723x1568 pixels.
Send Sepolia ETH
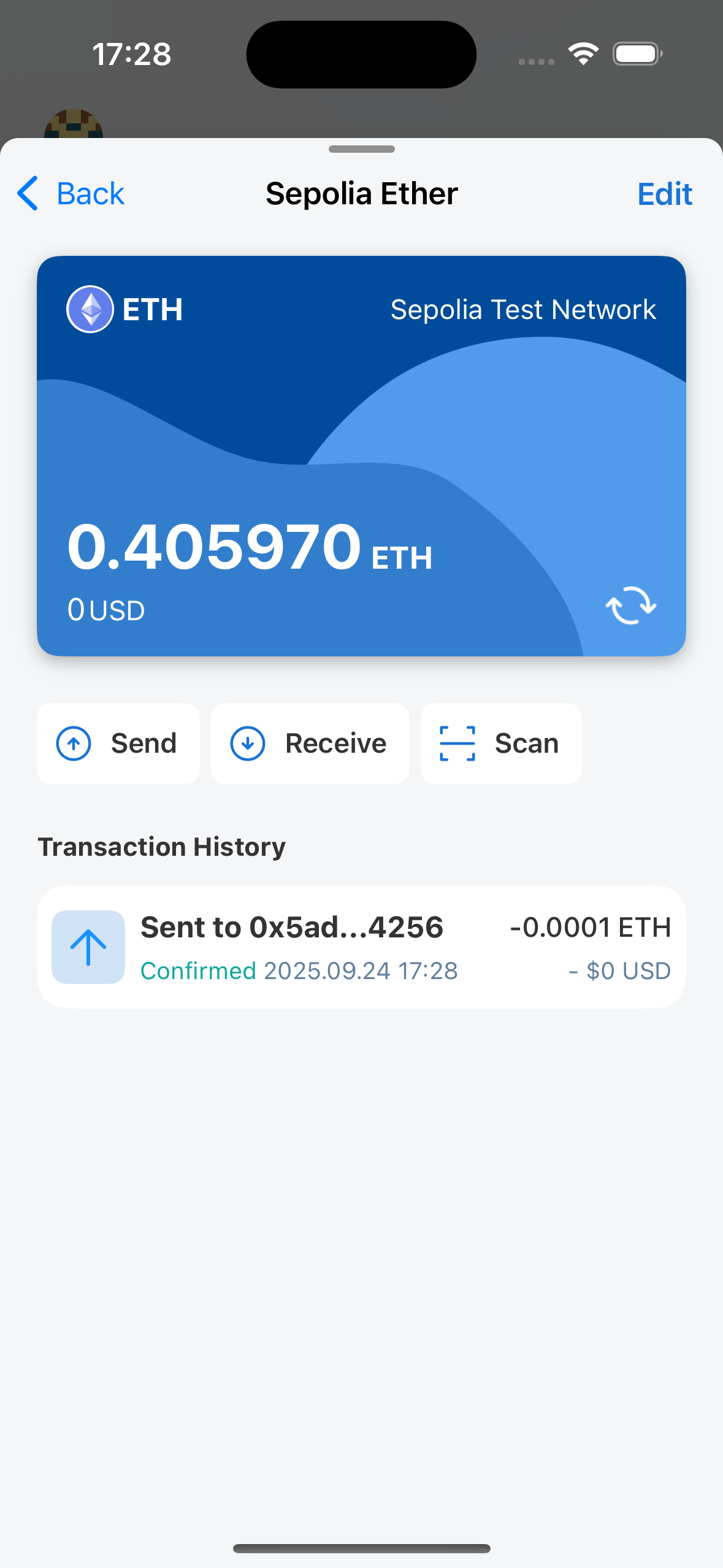coord(118,744)
